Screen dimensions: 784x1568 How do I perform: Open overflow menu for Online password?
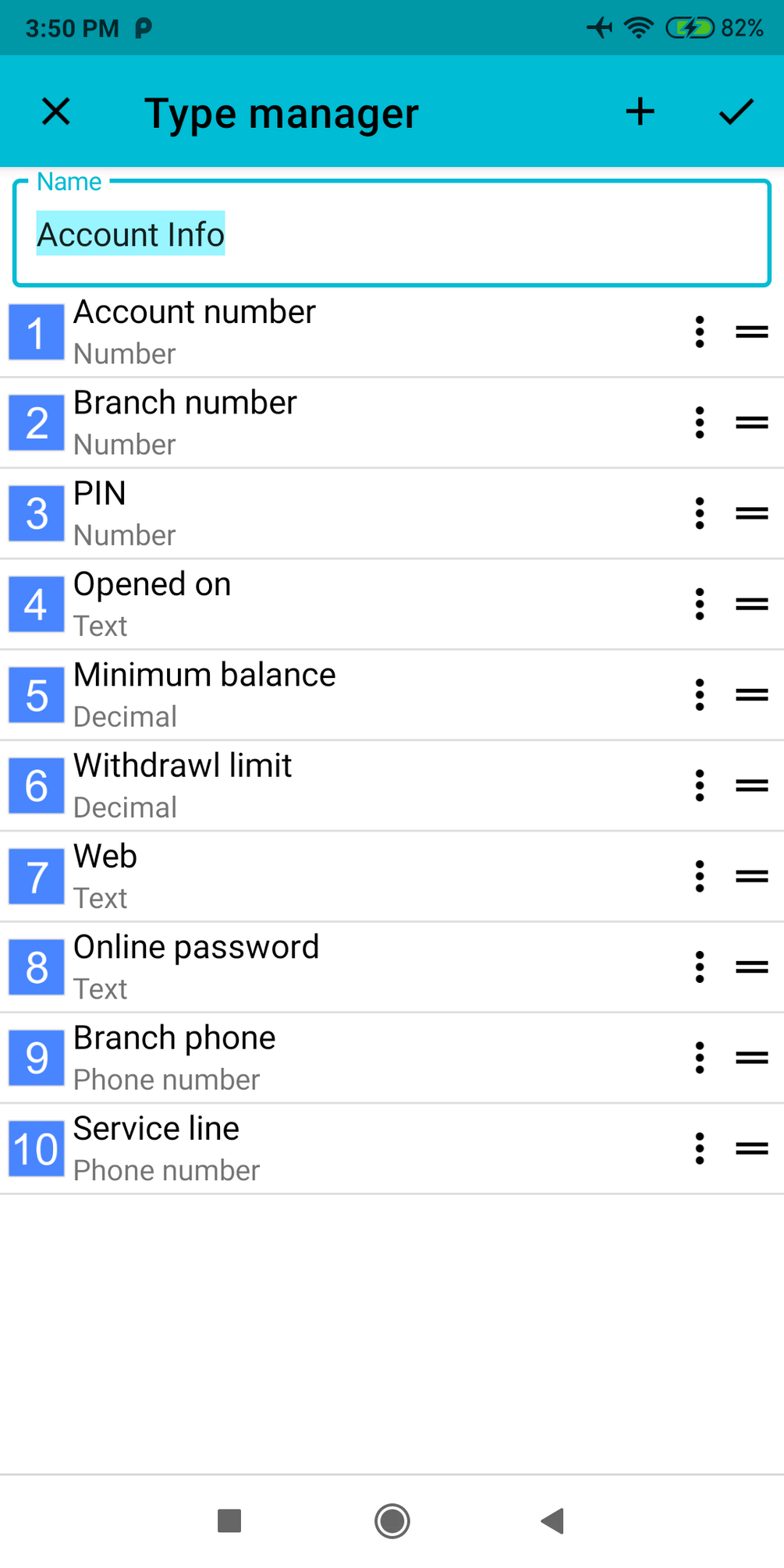[700, 967]
